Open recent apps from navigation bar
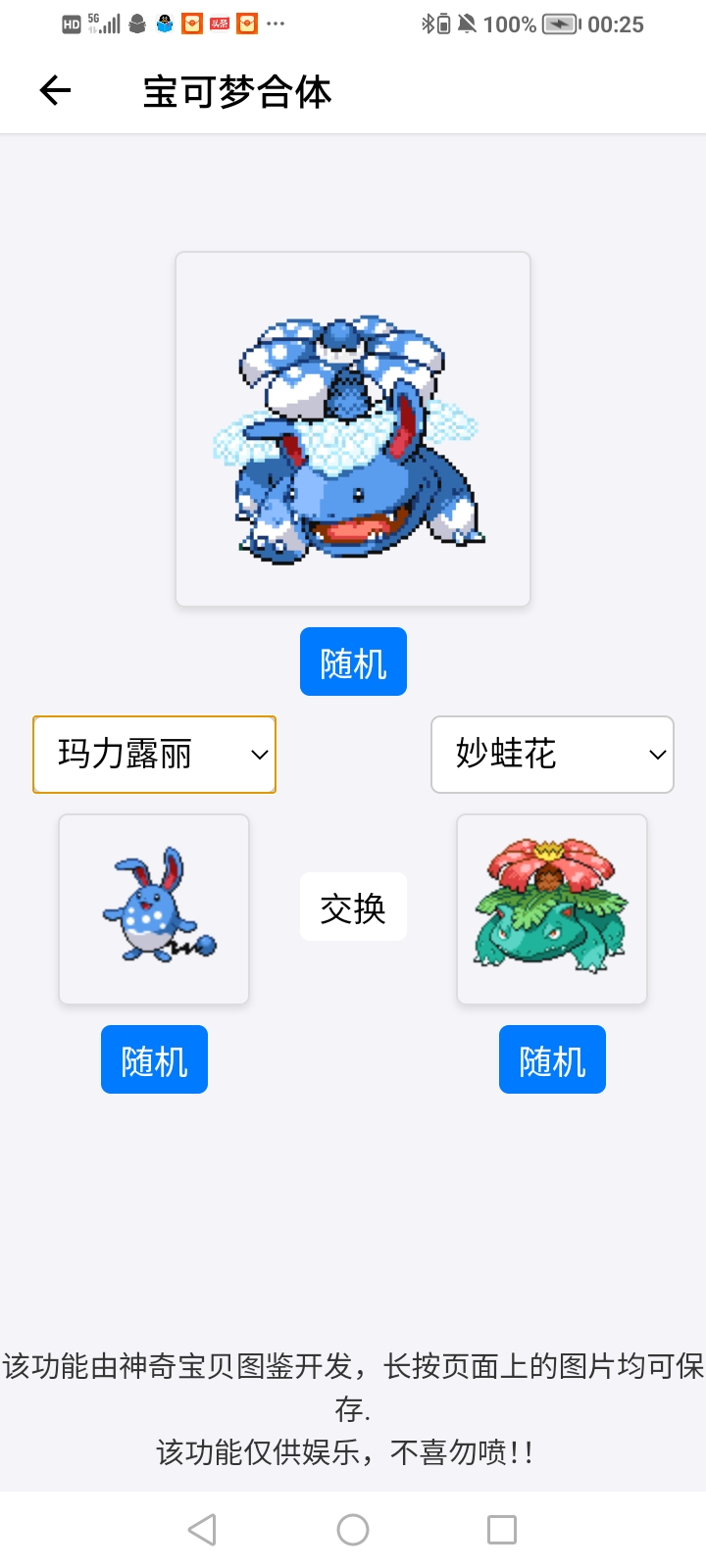Screen dimensions: 706x1568 [x=502, y=1530]
